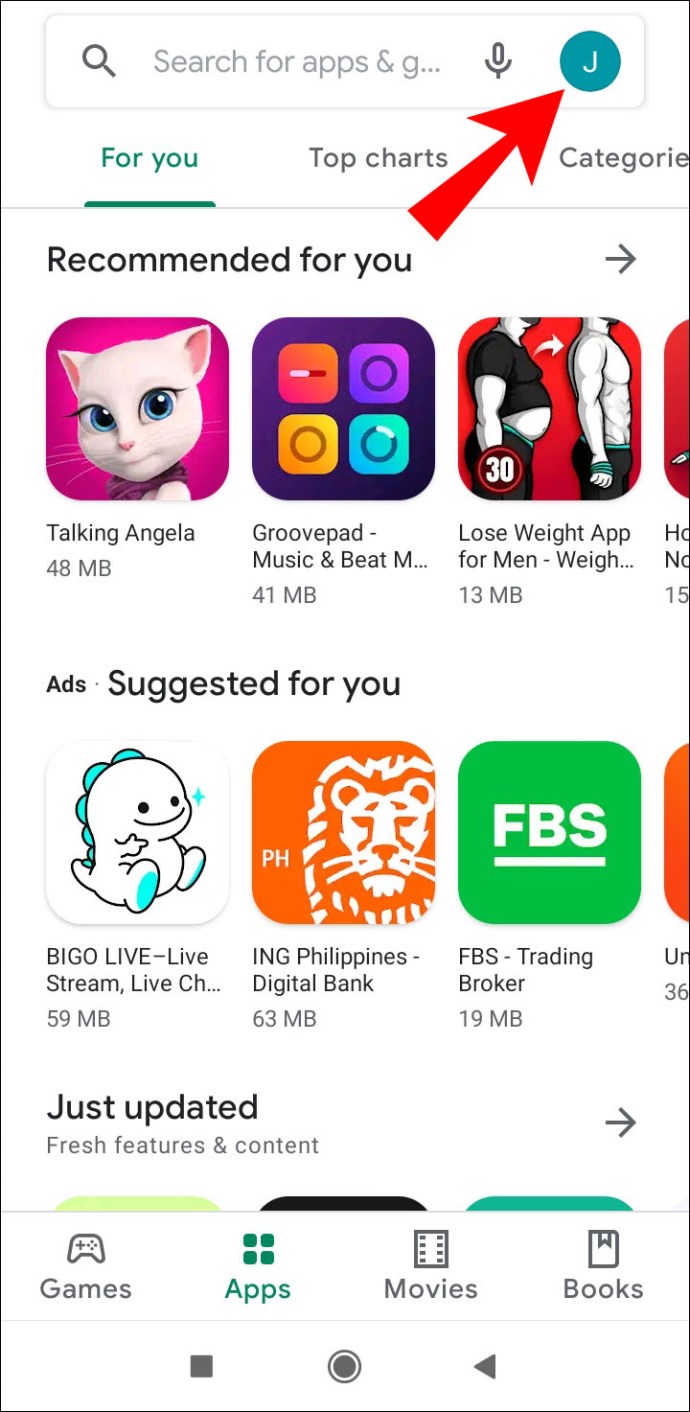Image resolution: width=690 pixels, height=1412 pixels.
Task: Switch to the Categories tab
Action: tap(622, 158)
